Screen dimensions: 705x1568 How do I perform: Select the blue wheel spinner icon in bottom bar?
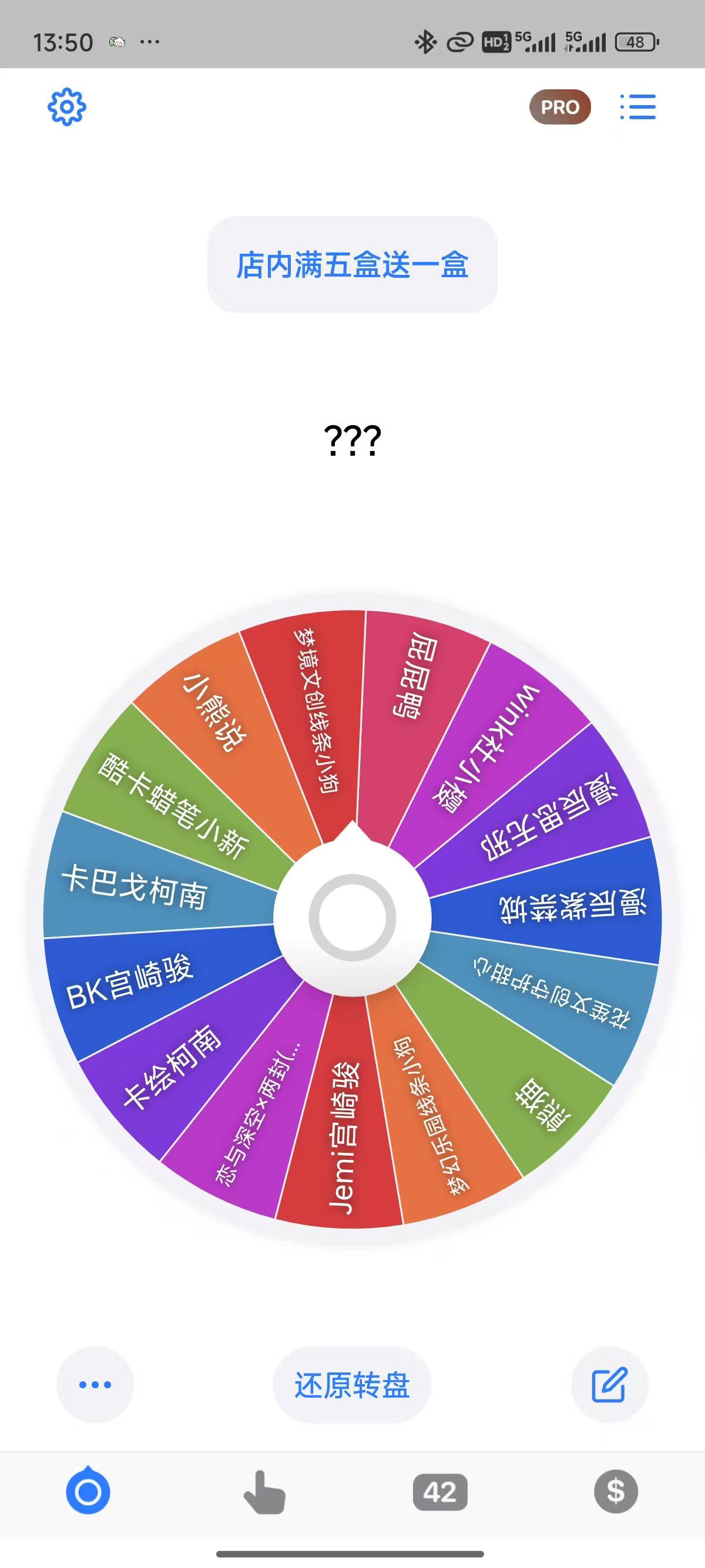(88, 1492)
